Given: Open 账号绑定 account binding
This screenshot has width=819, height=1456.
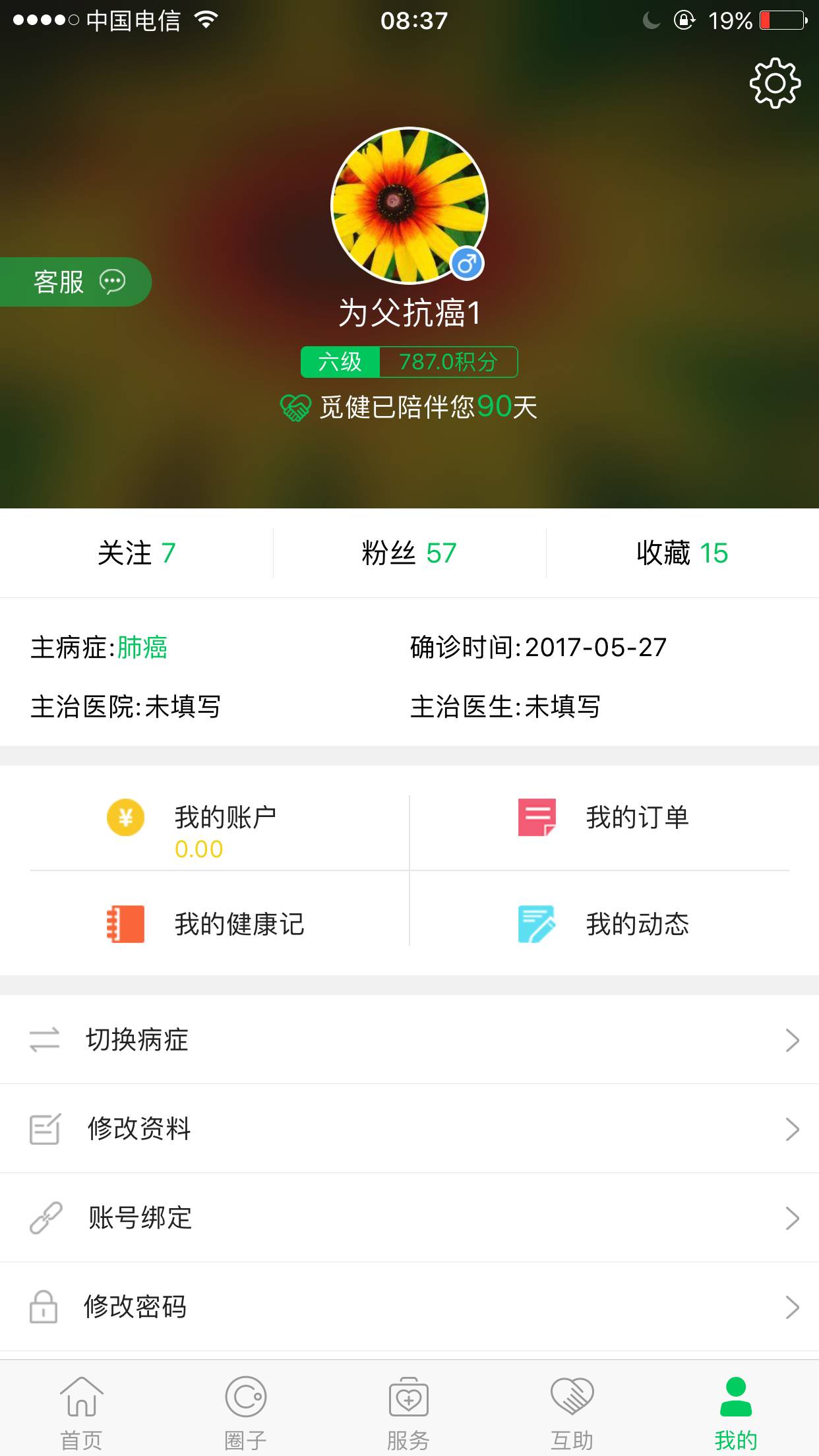Looking at the screenshot, I should coord(409,1217).
